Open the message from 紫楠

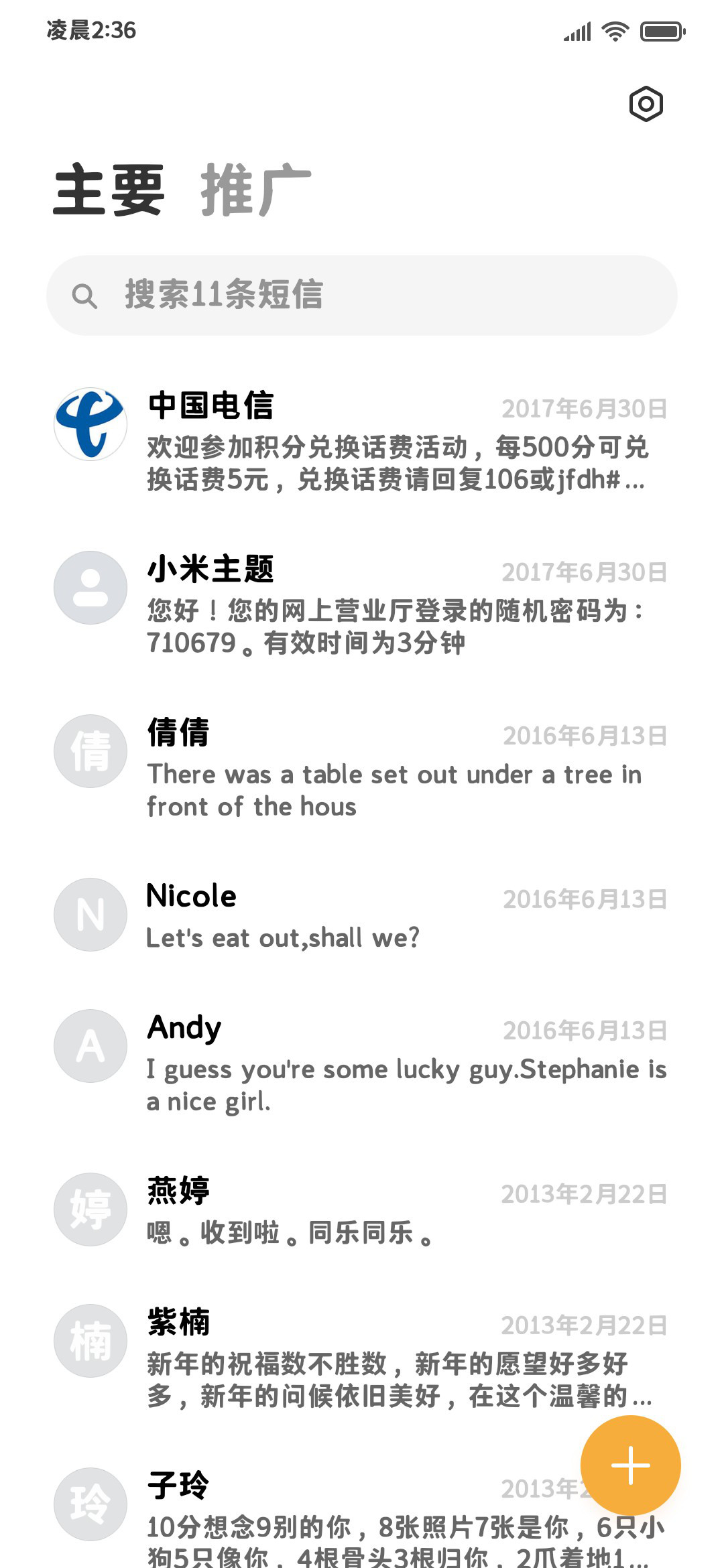pyautogui.click(x=362, y=1356)
